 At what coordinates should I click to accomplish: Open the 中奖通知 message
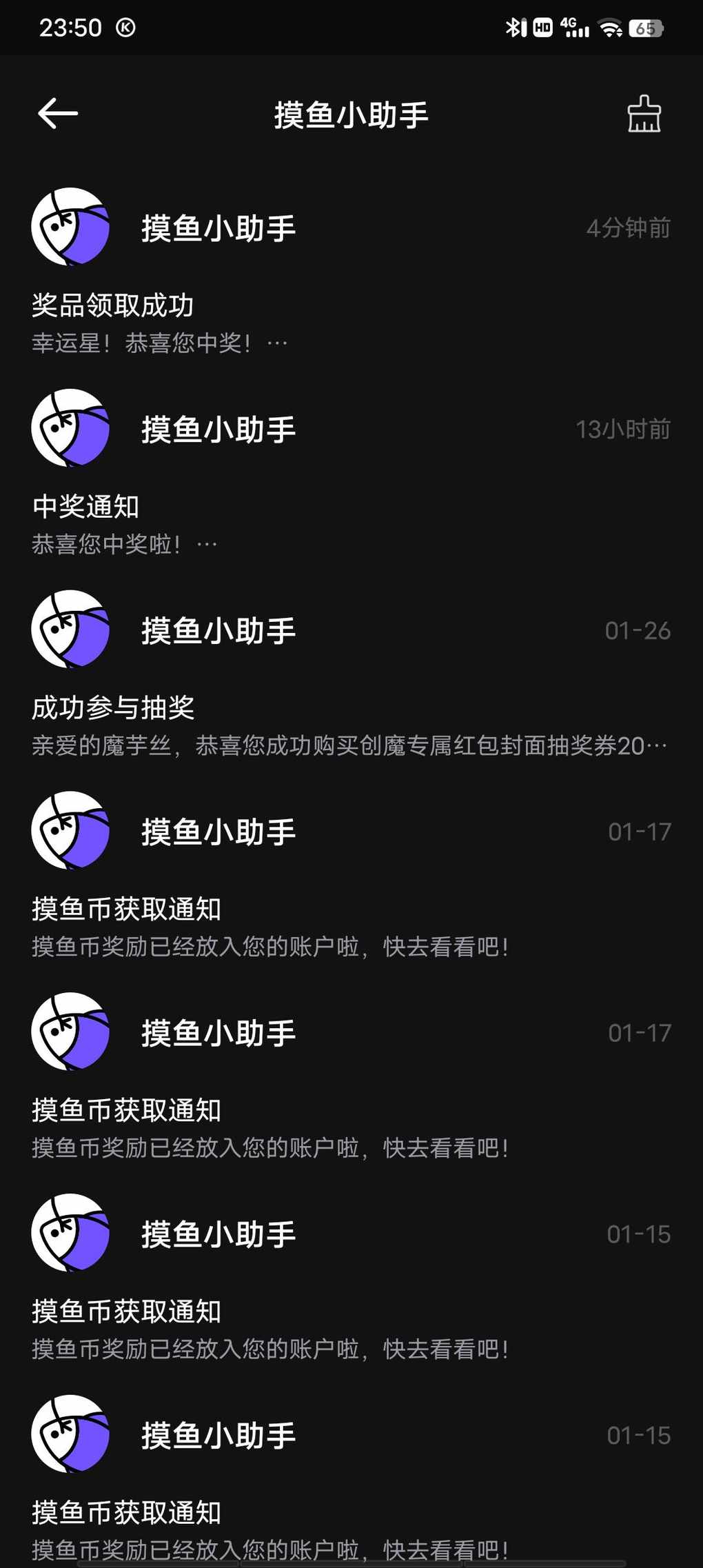(351, 473)
